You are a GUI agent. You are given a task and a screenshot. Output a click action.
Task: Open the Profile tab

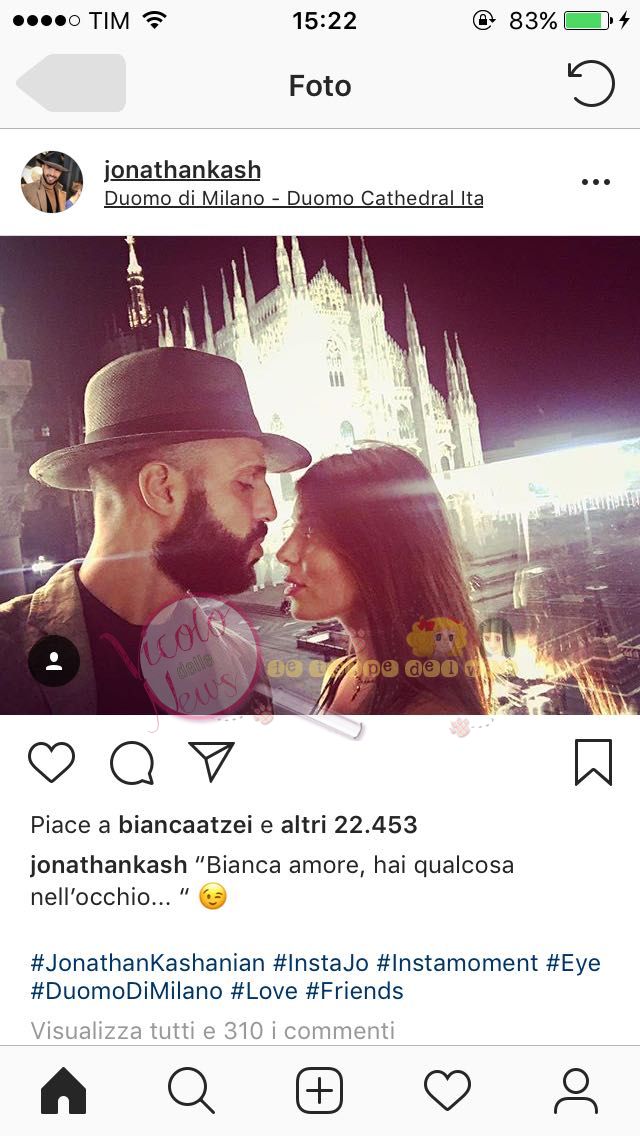[575, 1090]
